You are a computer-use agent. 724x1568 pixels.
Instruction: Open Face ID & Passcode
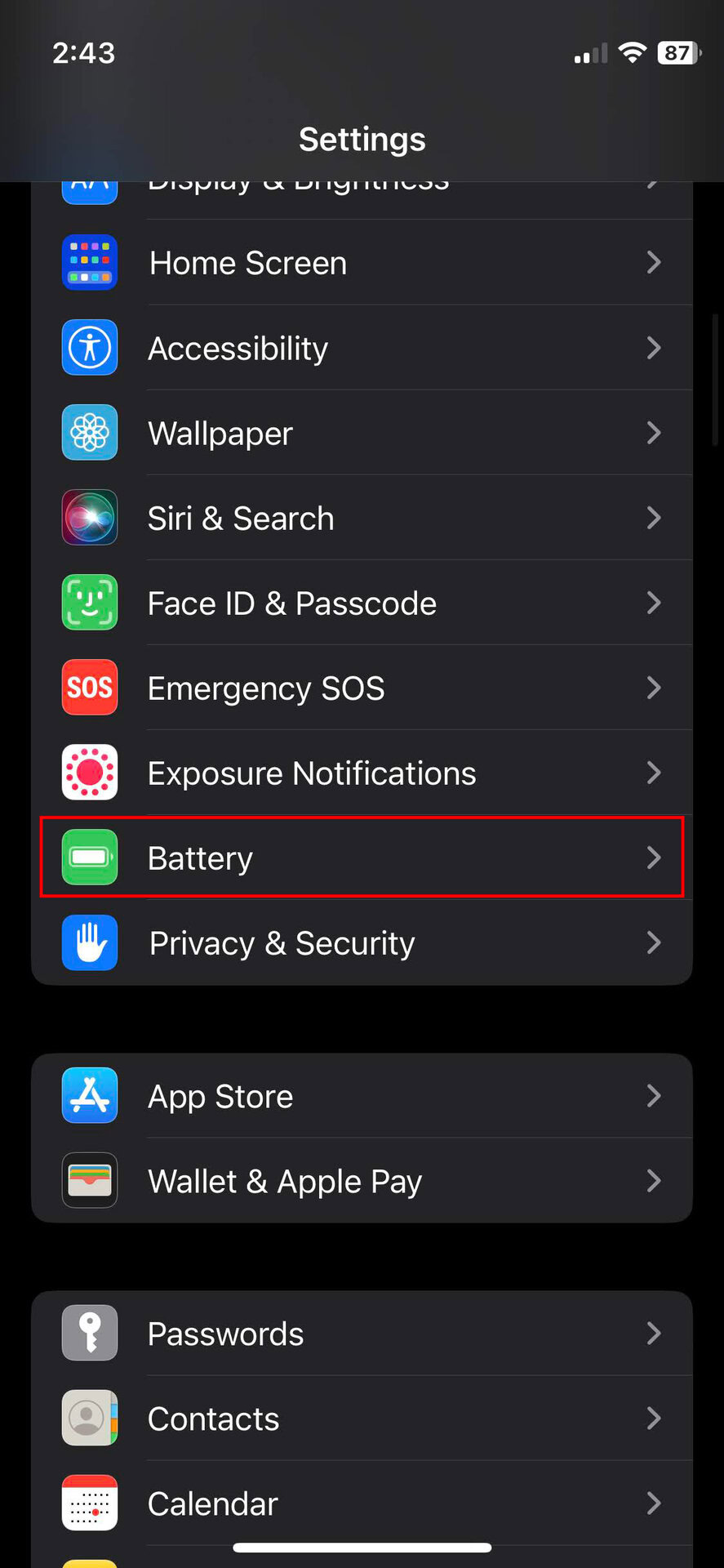click(362, 603)
